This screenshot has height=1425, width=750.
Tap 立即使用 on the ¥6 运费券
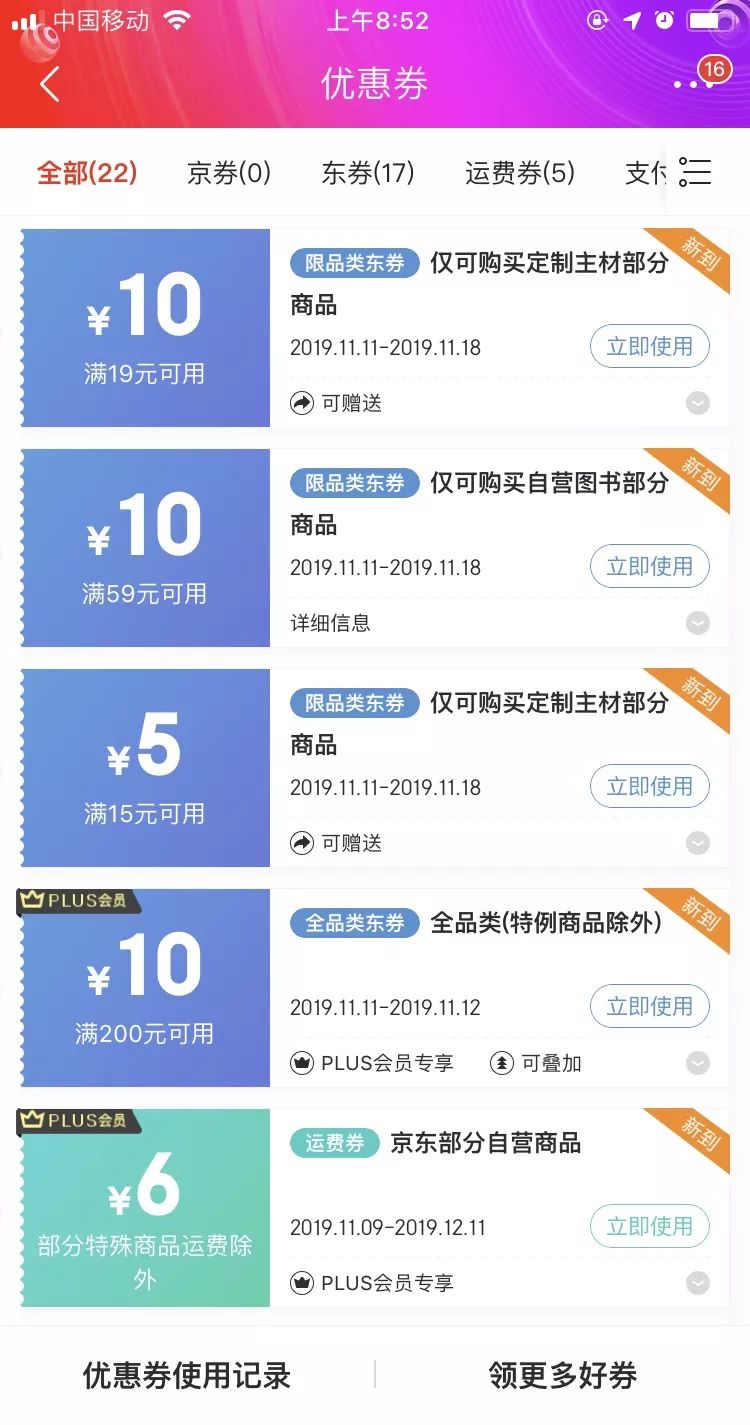pyautogui.click(x=650, y=1227)
